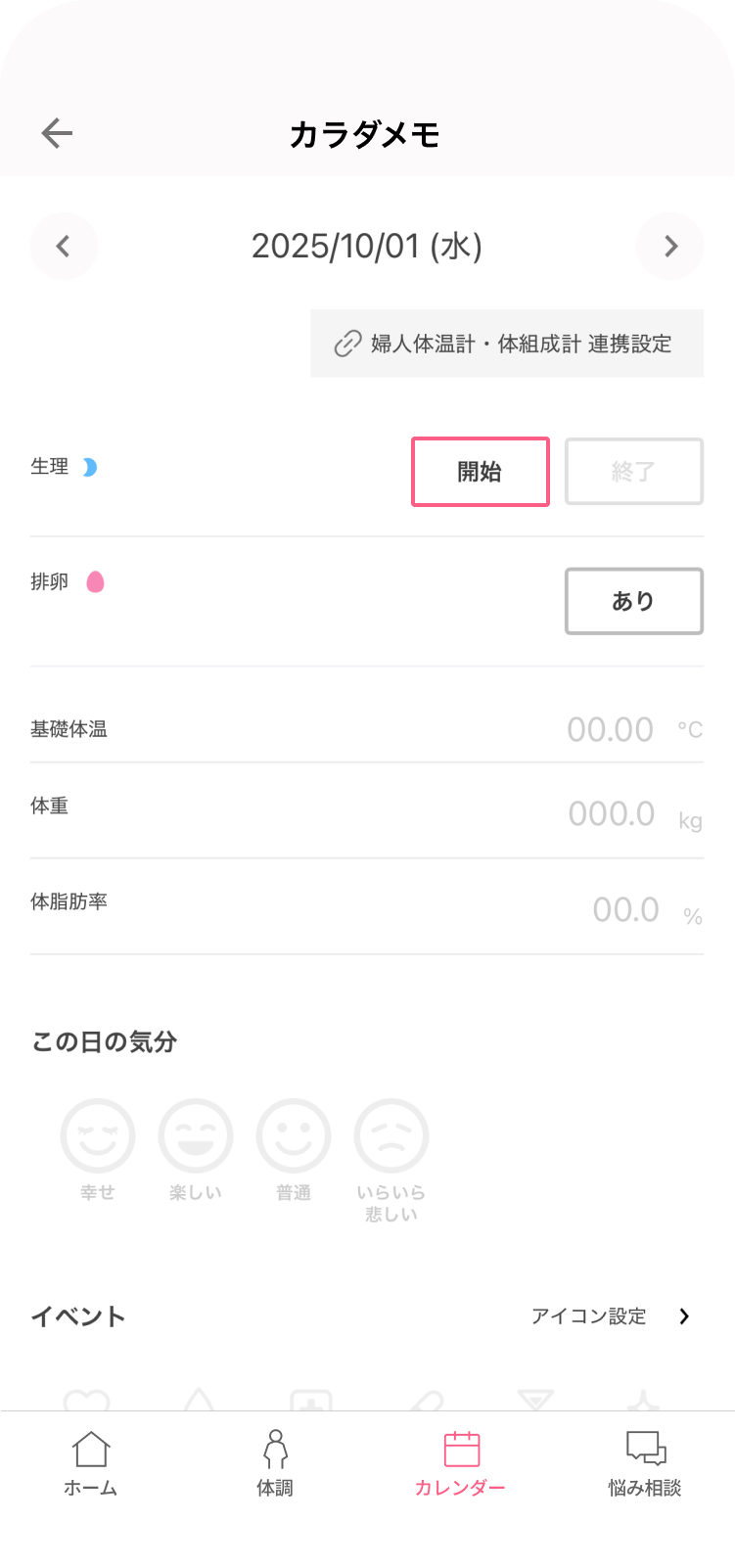This screenshot has height=1568, width=735.
Task: Mark period end with 終了
Action: 633,472
